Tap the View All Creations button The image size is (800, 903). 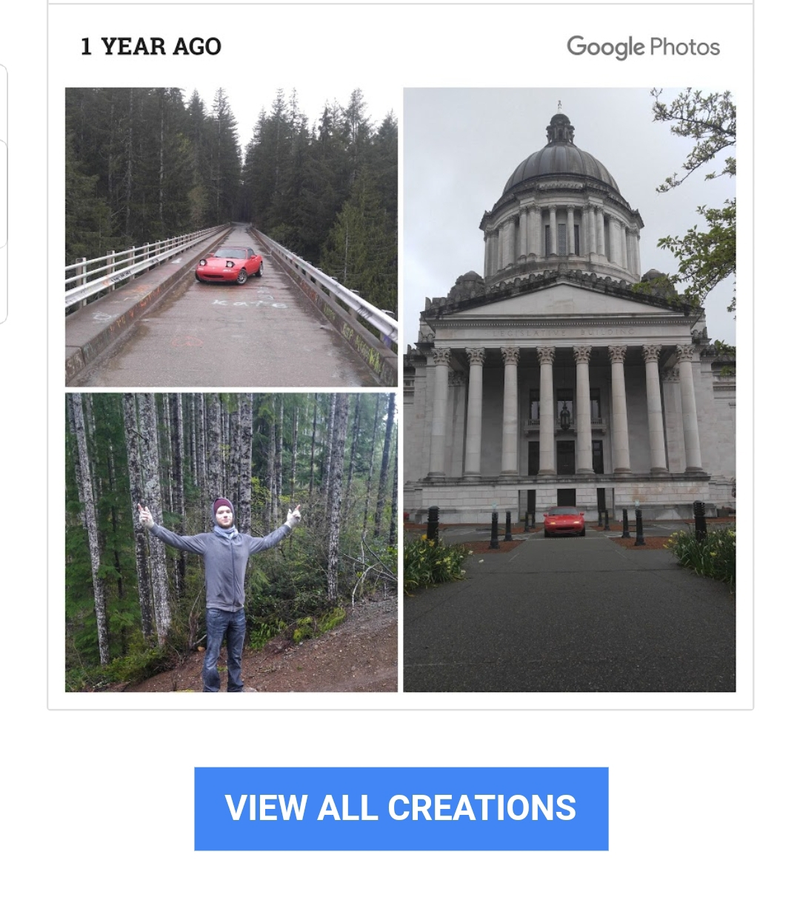pos(401,808)
